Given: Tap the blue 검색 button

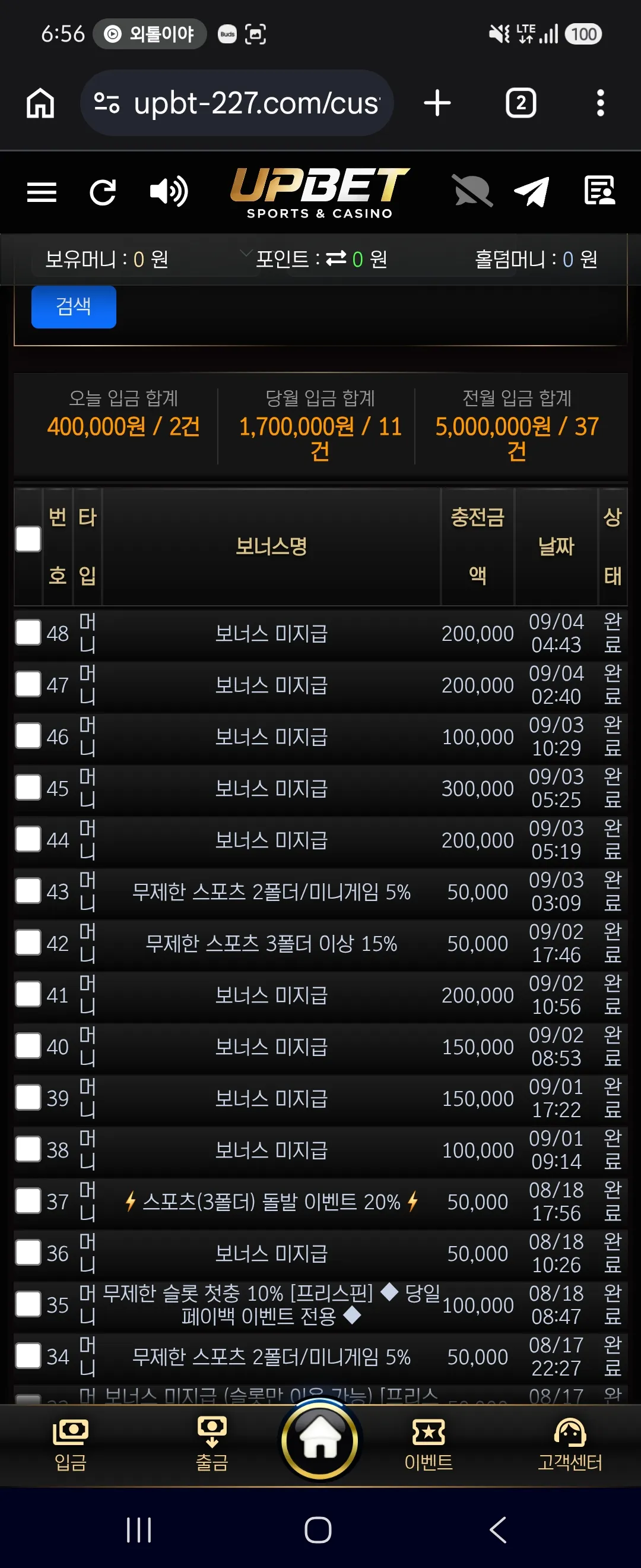Looking at the screenshot, I should coord(74,306).
